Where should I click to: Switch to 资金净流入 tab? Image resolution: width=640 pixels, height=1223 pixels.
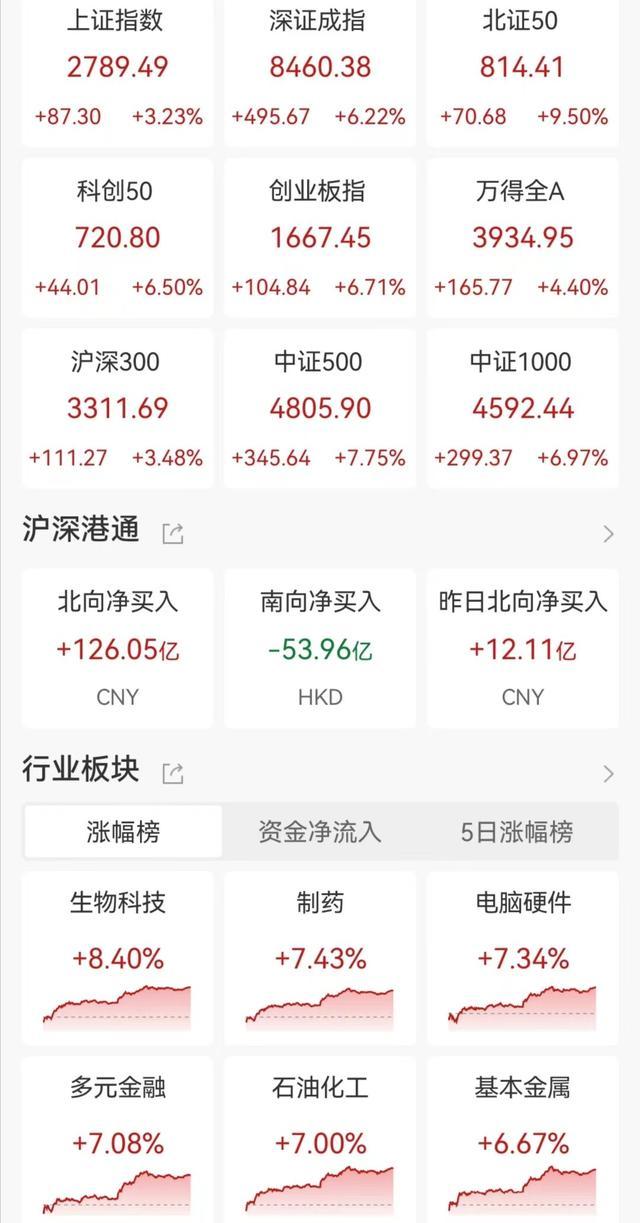[320, 832]
